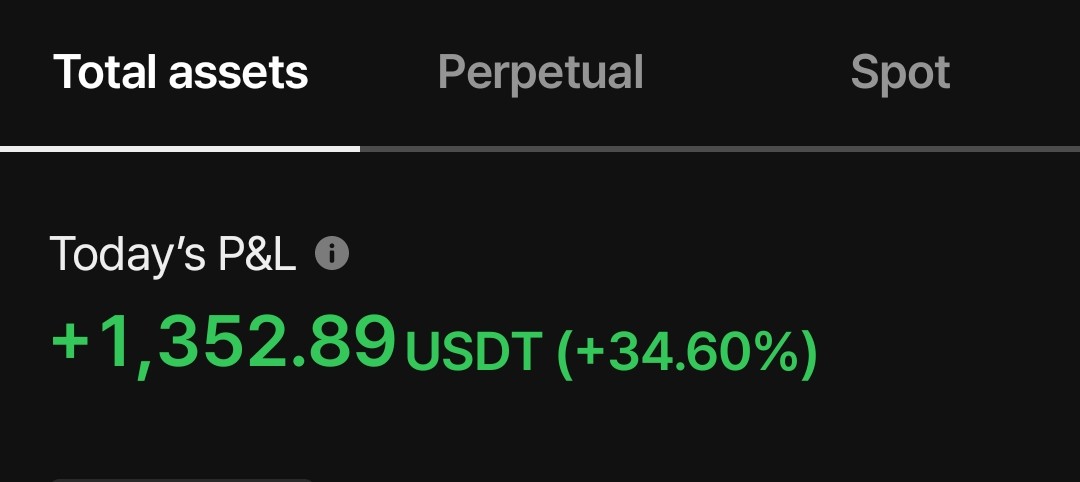
Task: Open the Spot tab
Action: (900, 73)
